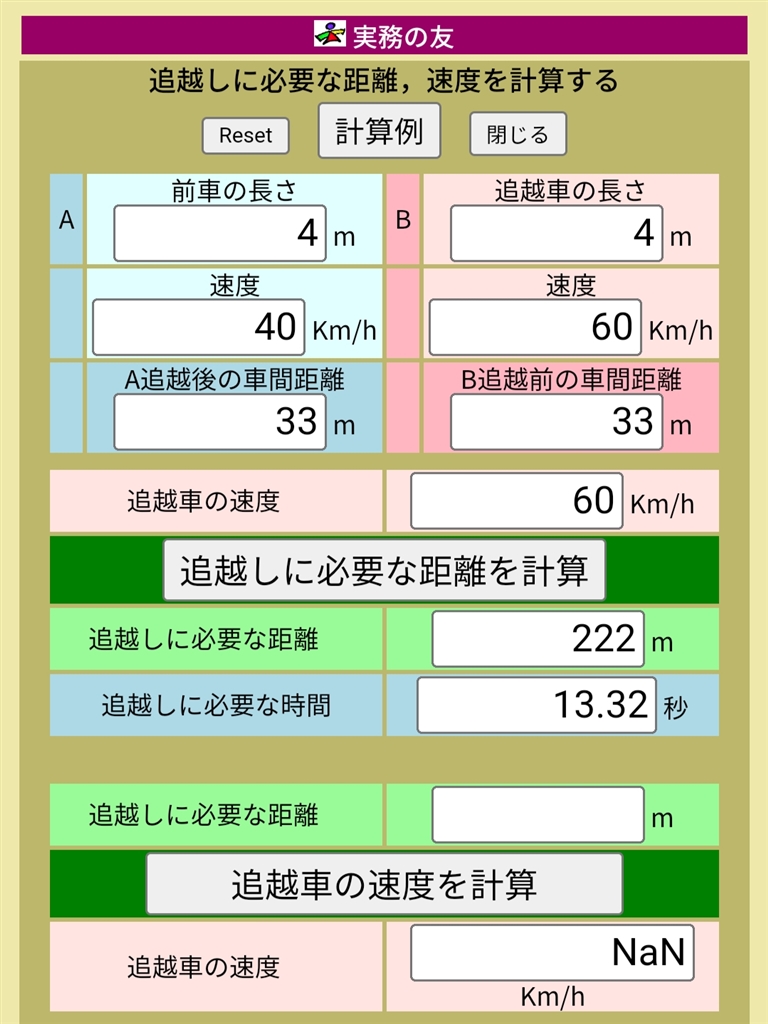768x1024 pixels.
Task: Calculate with 追越しに必要な距離を計算 button
Action: click(x=384, y=571)
